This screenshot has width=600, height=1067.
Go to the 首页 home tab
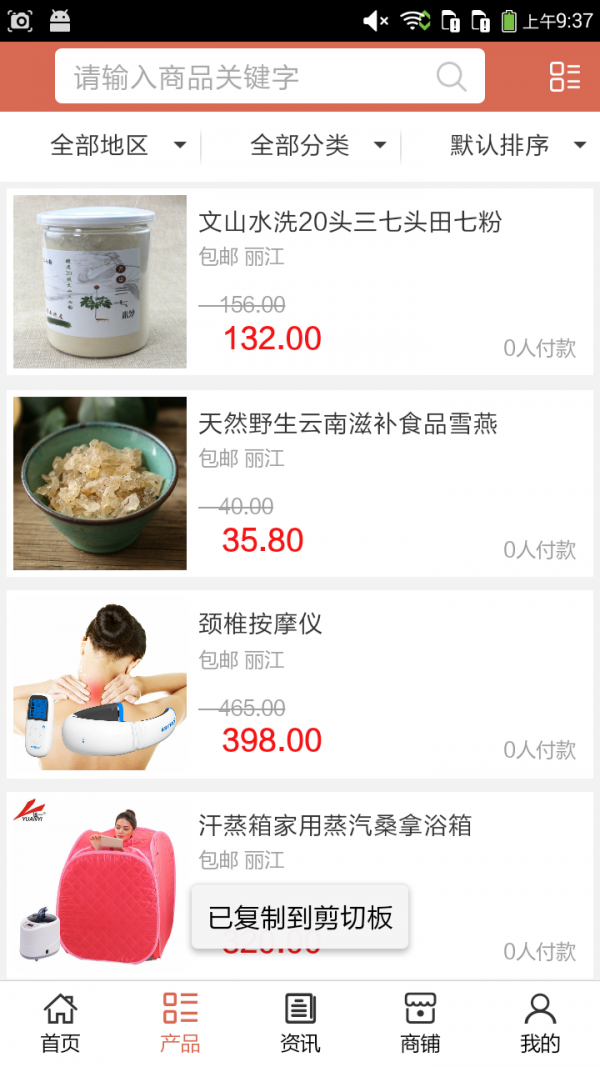[x=60, y=1023]
